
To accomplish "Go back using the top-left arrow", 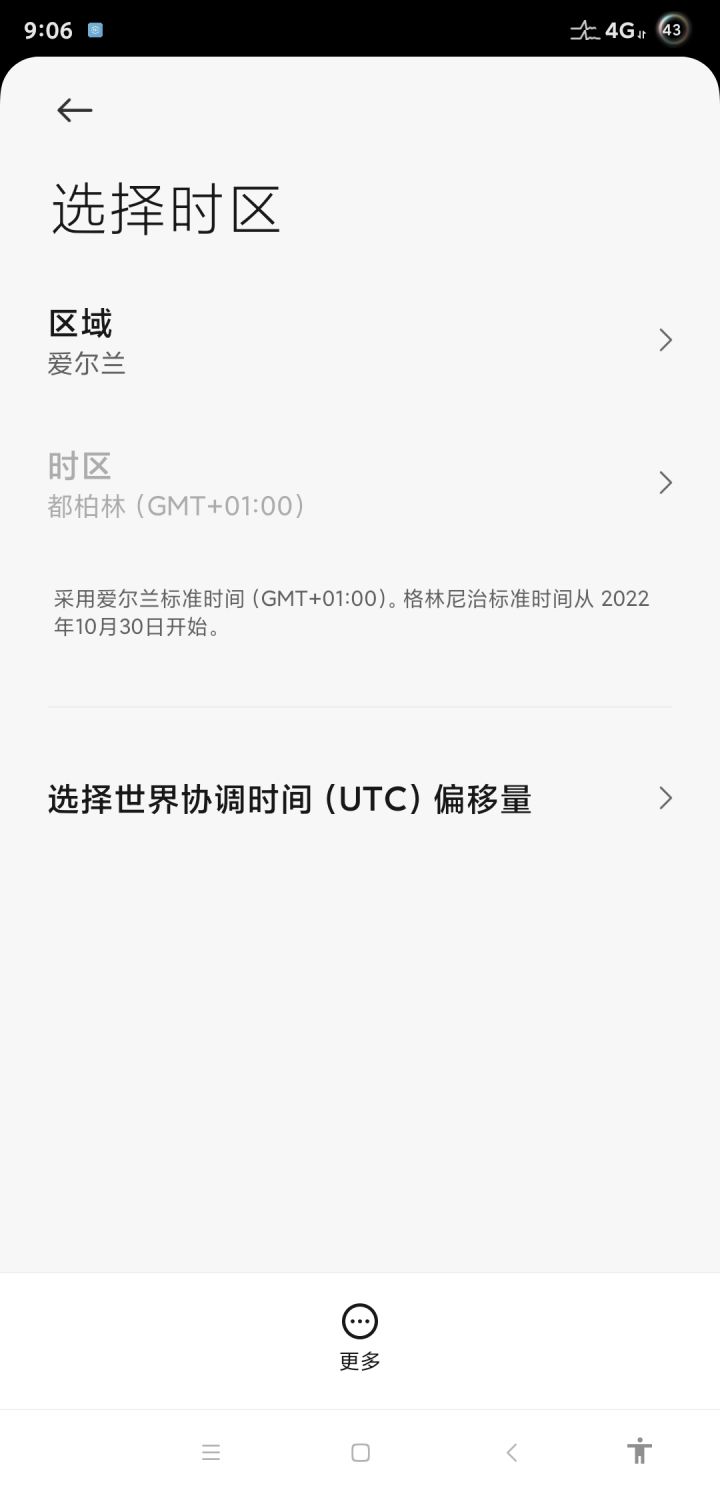I will point(75,110).
